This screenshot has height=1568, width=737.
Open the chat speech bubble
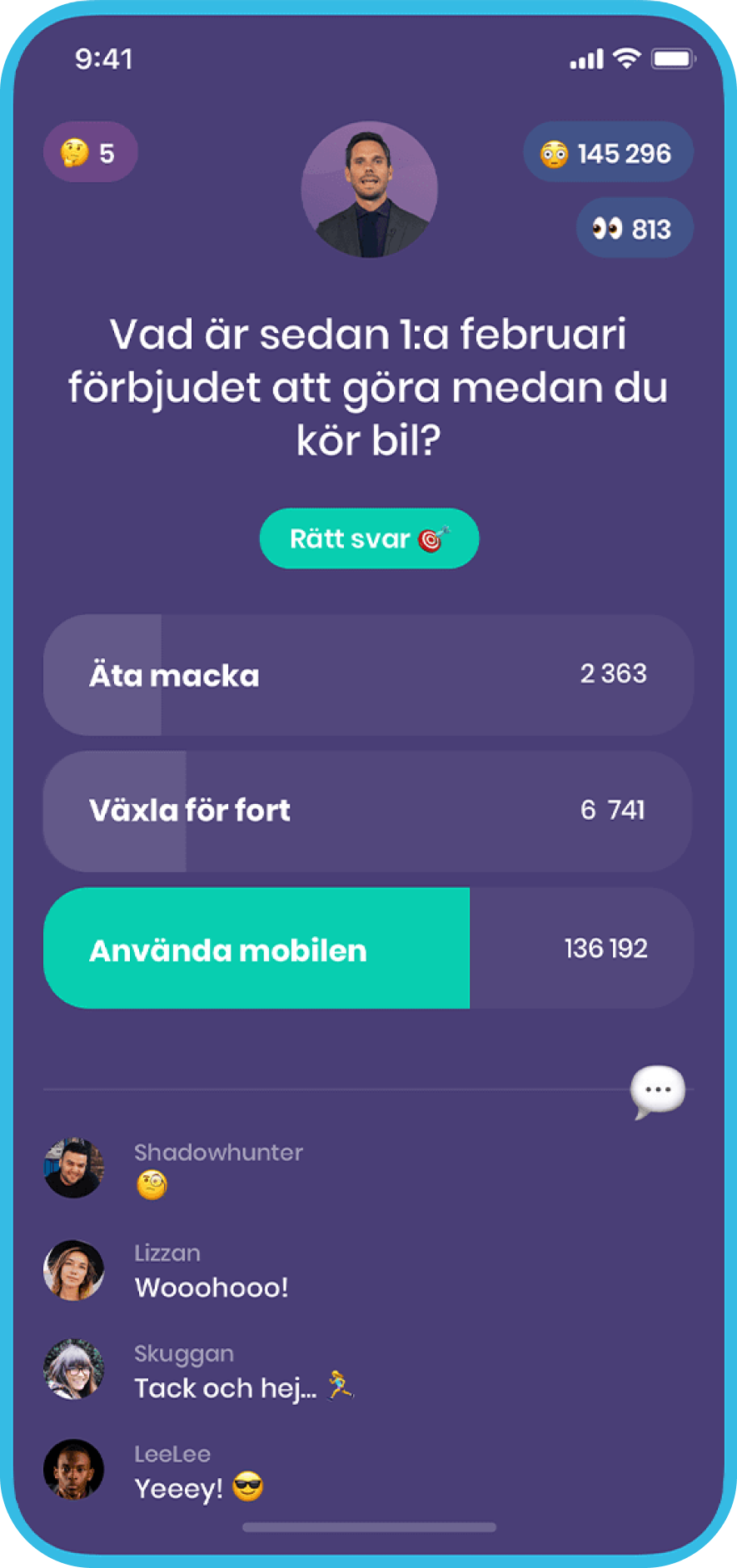coord(658,1090)
